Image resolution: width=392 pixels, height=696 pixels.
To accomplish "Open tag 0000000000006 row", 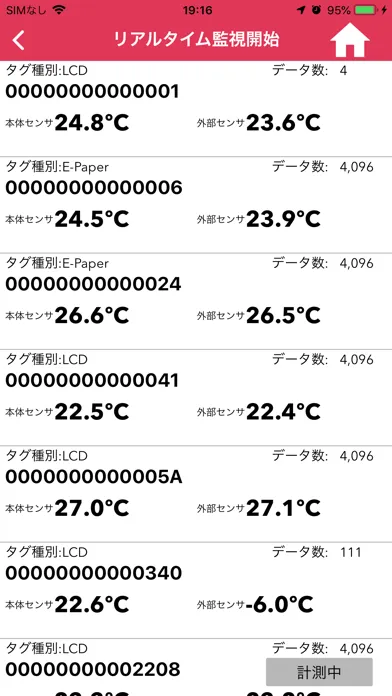I will click(196, 205).
